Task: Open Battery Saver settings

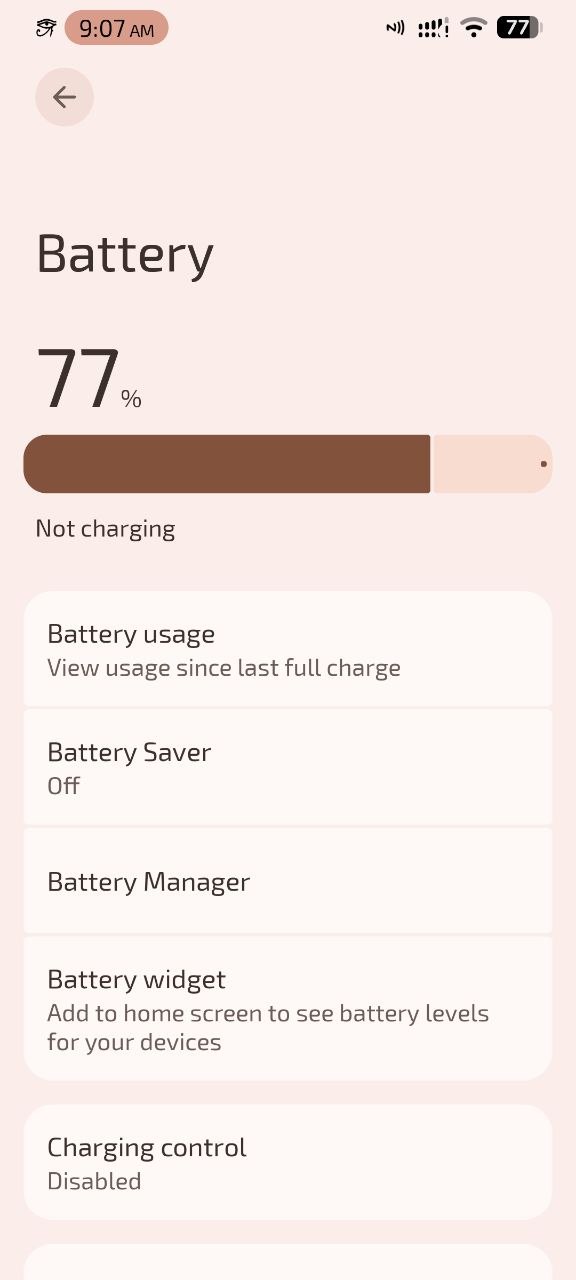Action: 288,767
